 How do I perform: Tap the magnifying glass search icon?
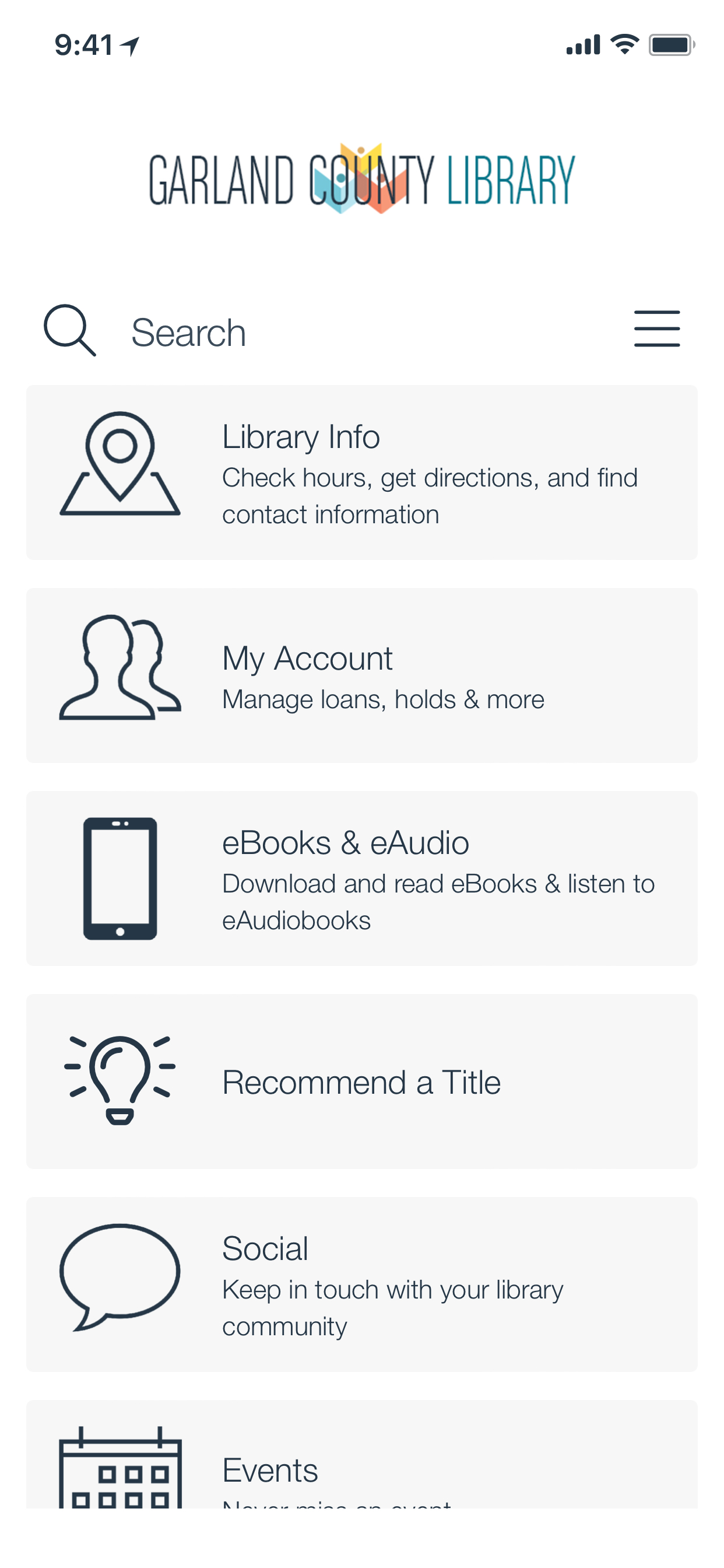tap(70, 330)
